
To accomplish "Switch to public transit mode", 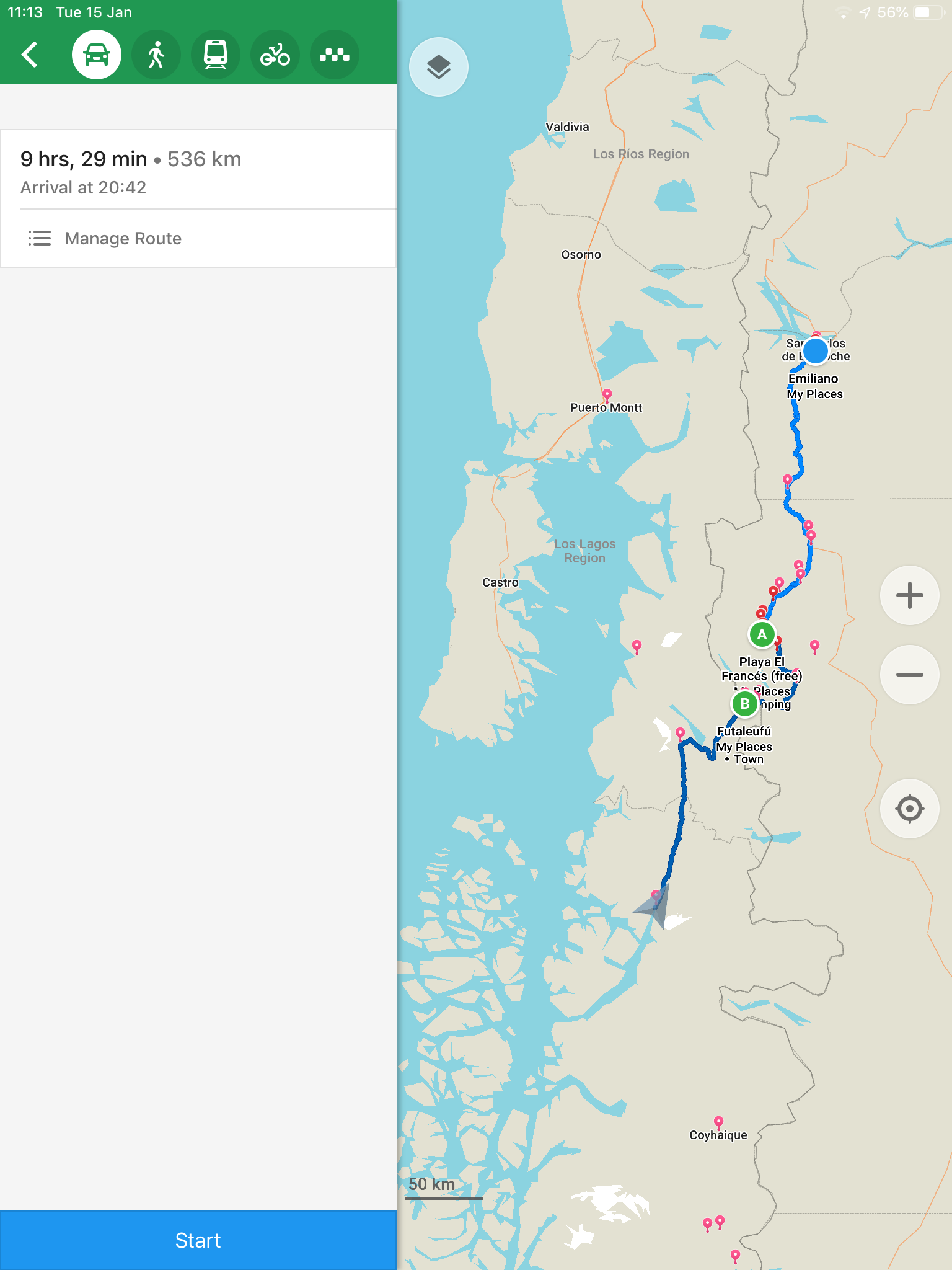I will pyautogui.click(x=215, y=55).
